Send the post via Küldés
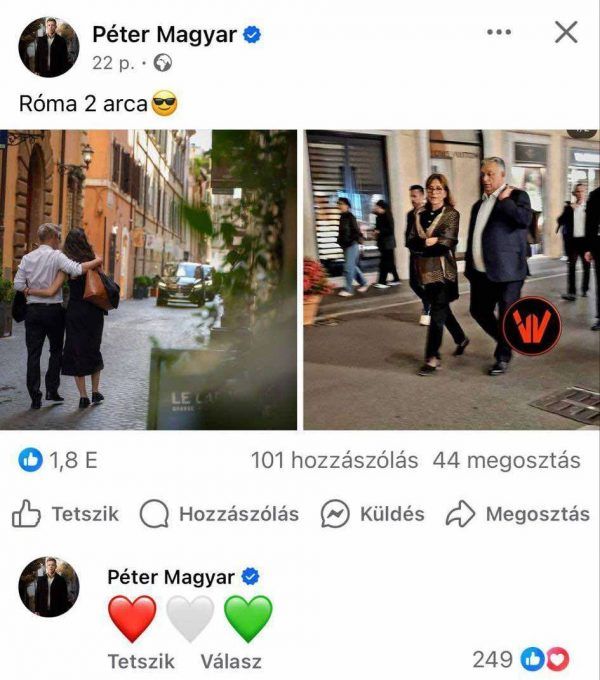 [x=372, y=514]
